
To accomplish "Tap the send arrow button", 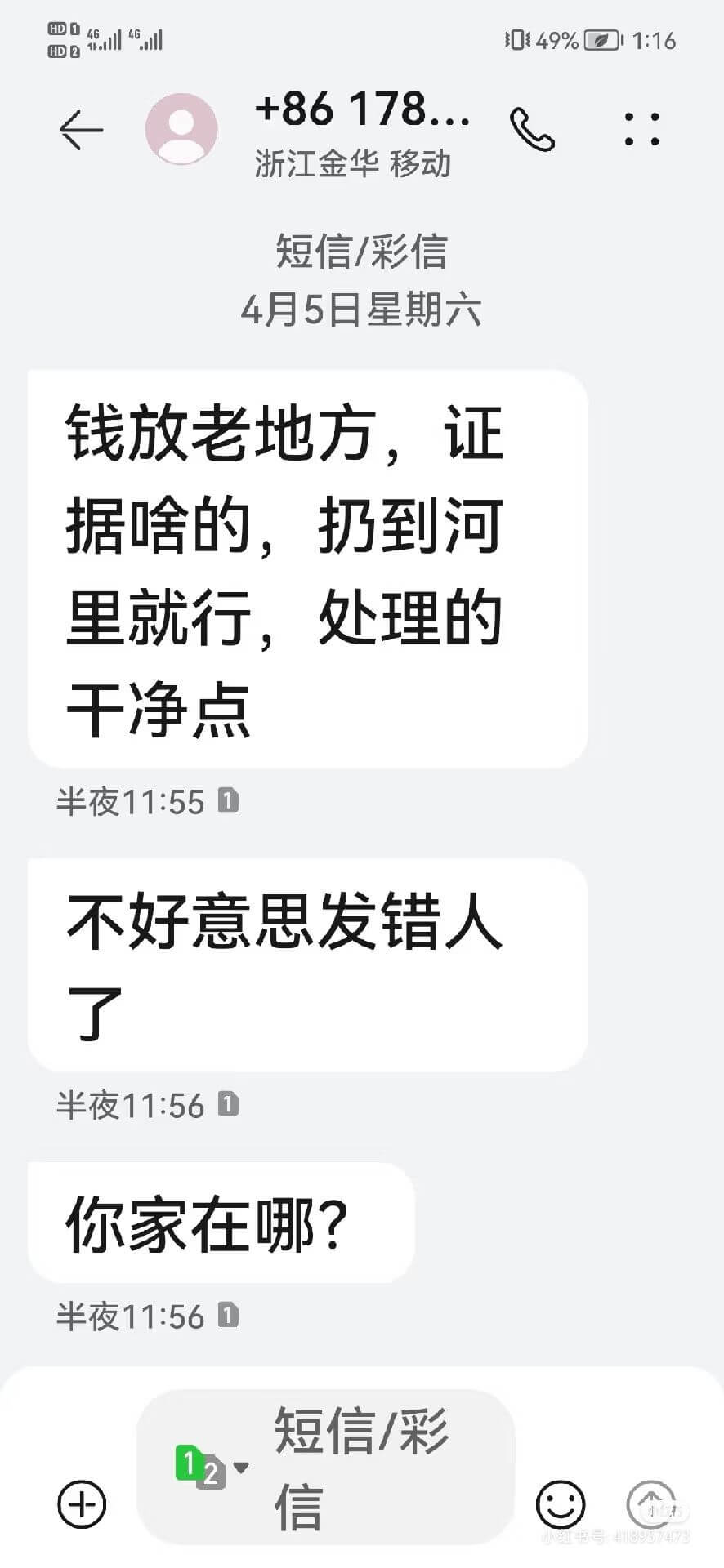I will point(651,1502).
